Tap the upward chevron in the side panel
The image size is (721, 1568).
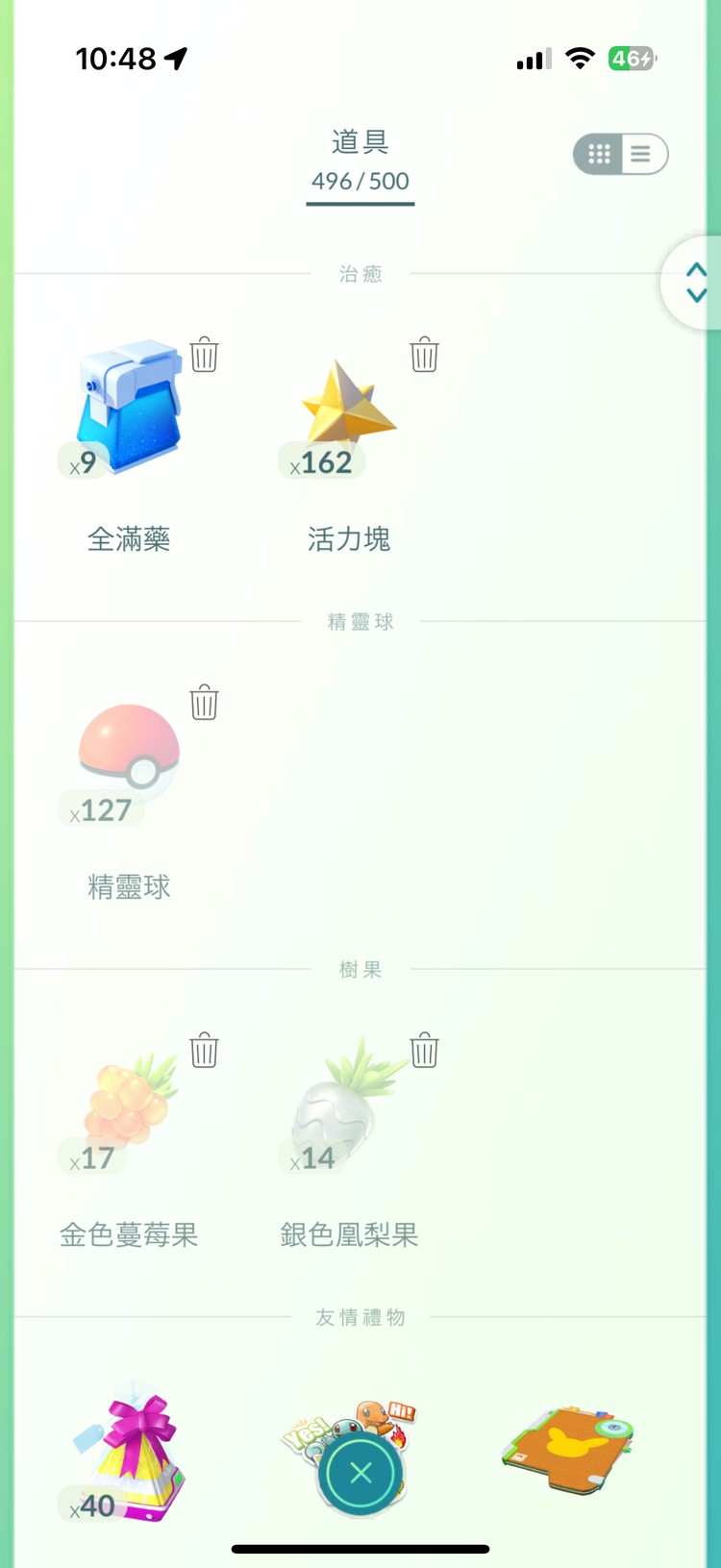pos(696,270)
